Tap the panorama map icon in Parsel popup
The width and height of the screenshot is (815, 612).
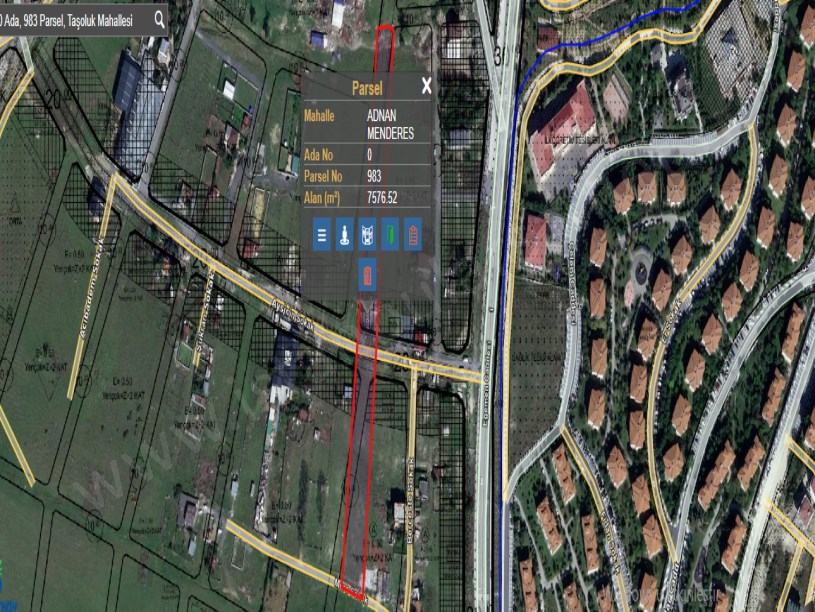pyautogui.click(x=368, y=236)
